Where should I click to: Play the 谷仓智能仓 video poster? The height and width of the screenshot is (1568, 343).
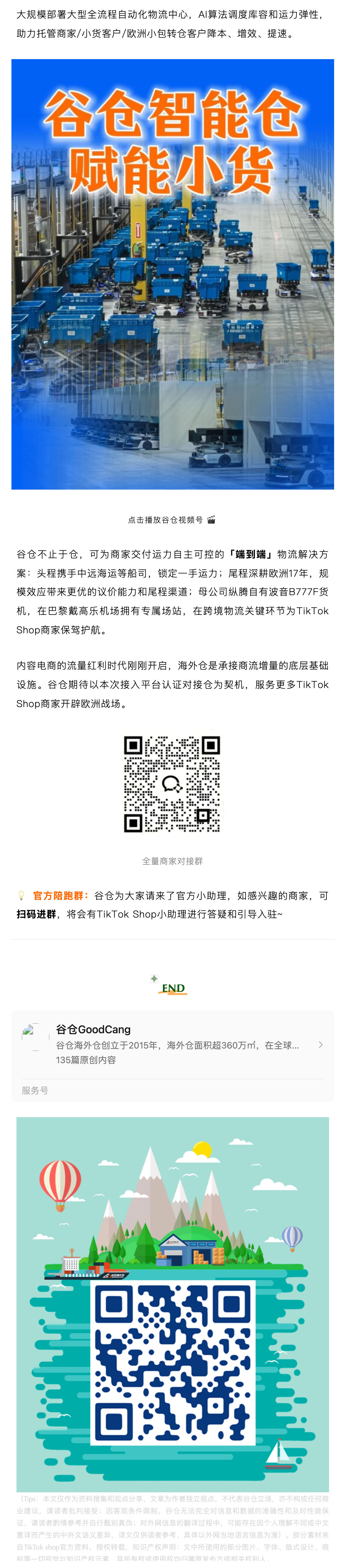[172, 274]
